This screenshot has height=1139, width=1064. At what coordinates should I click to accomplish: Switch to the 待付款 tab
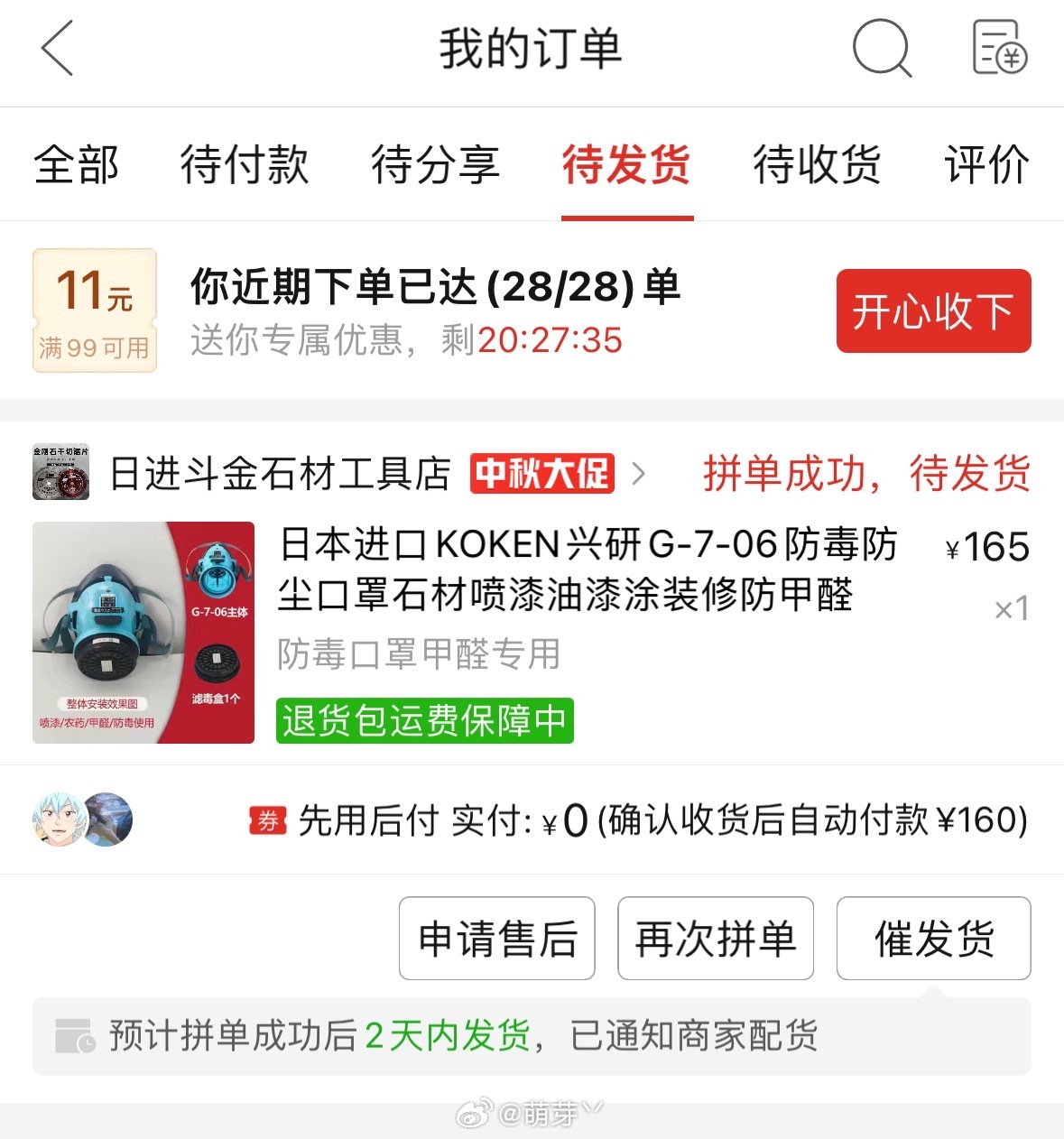coord(244,165)
